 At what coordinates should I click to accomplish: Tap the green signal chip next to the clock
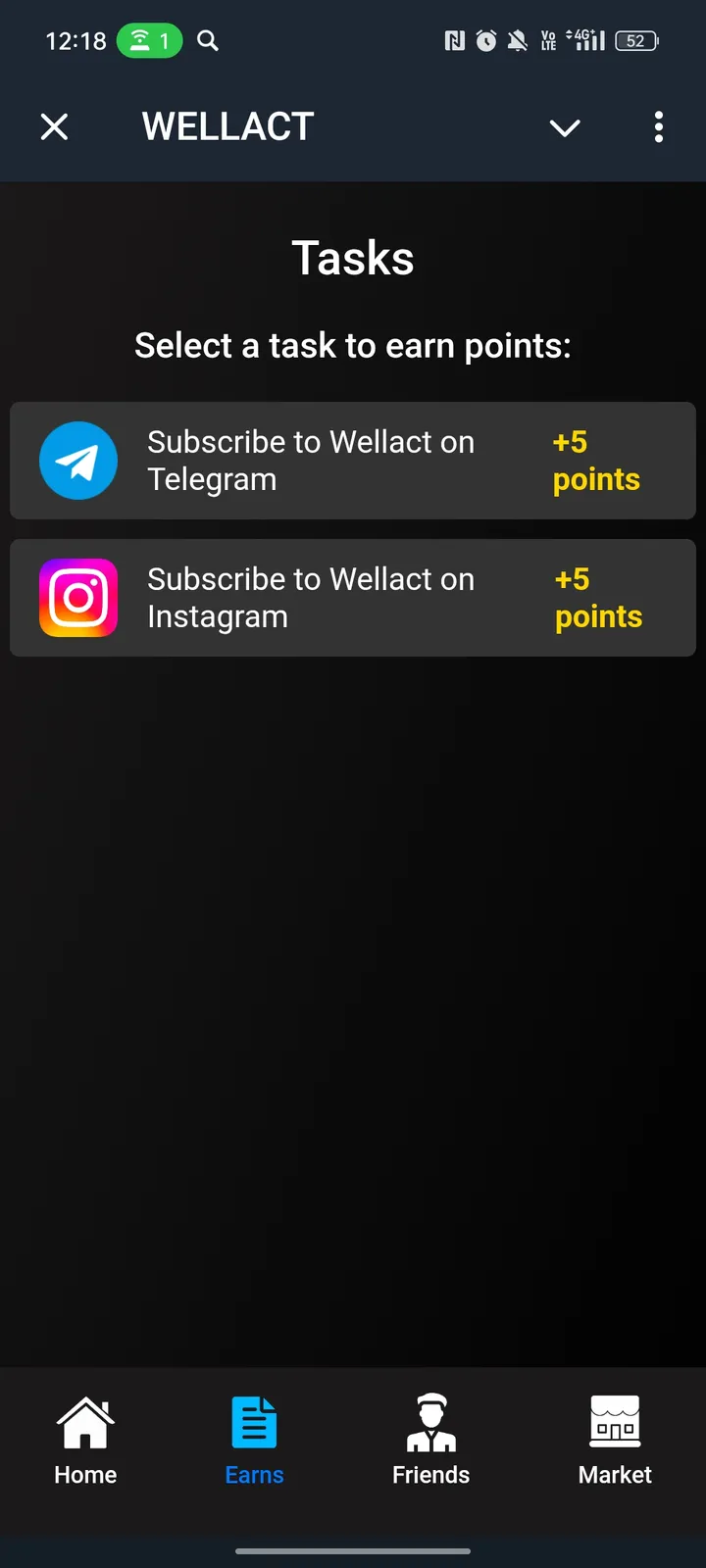(x=149, y=40)
